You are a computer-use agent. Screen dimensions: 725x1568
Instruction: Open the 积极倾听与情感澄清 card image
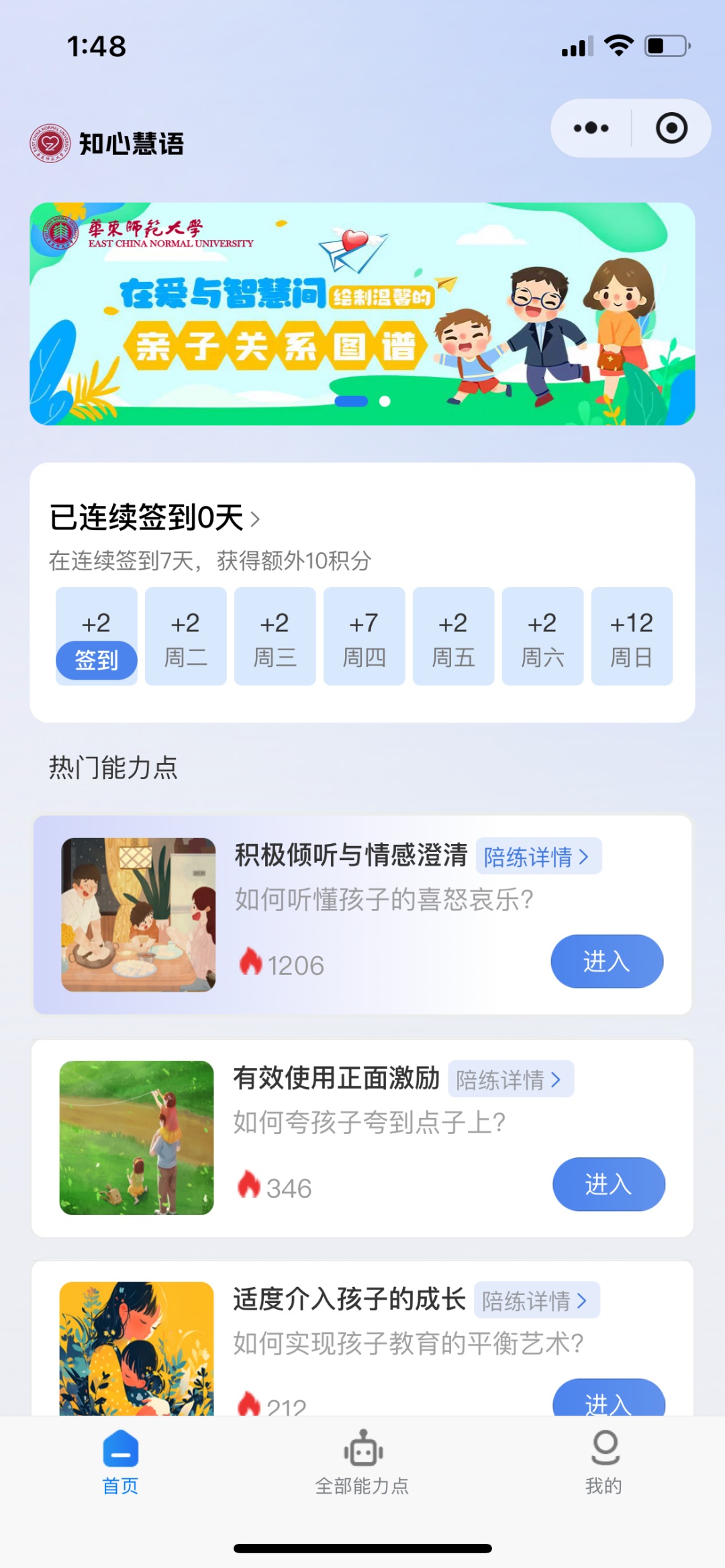click(138, 915)
